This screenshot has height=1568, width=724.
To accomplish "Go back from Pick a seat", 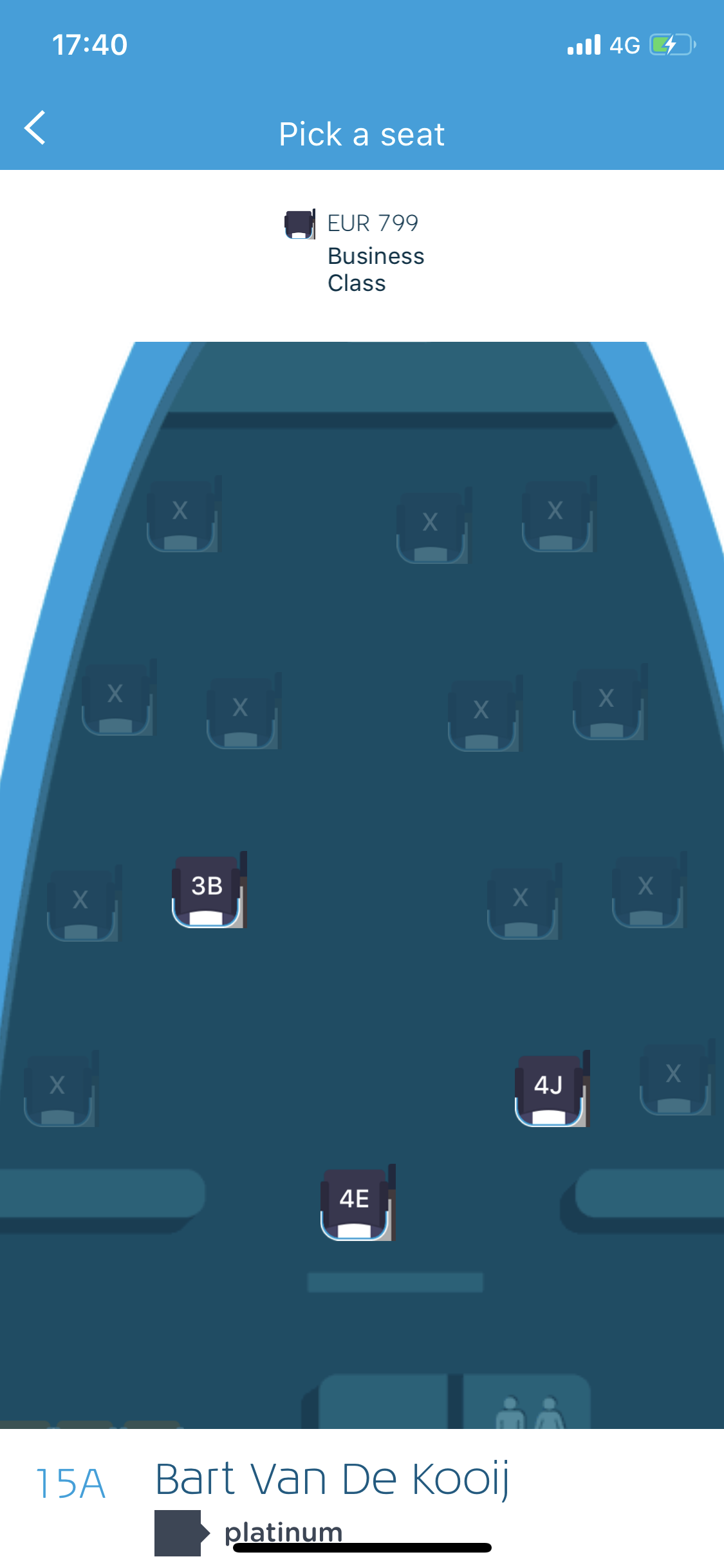I will click(35, 127).
